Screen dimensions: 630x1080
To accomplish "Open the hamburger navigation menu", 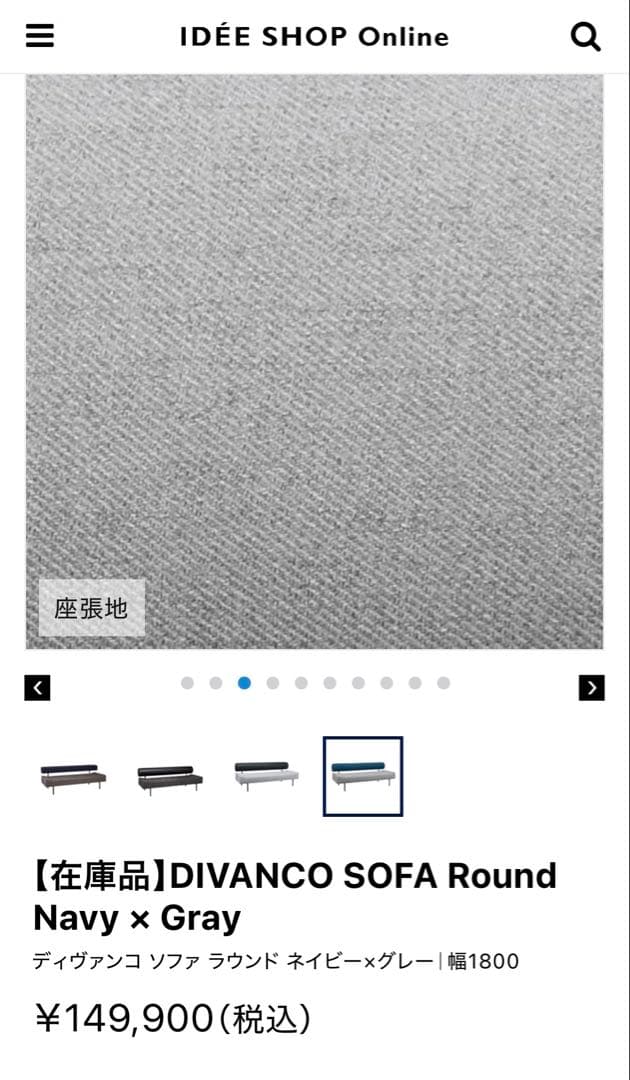I will (40, 36).
